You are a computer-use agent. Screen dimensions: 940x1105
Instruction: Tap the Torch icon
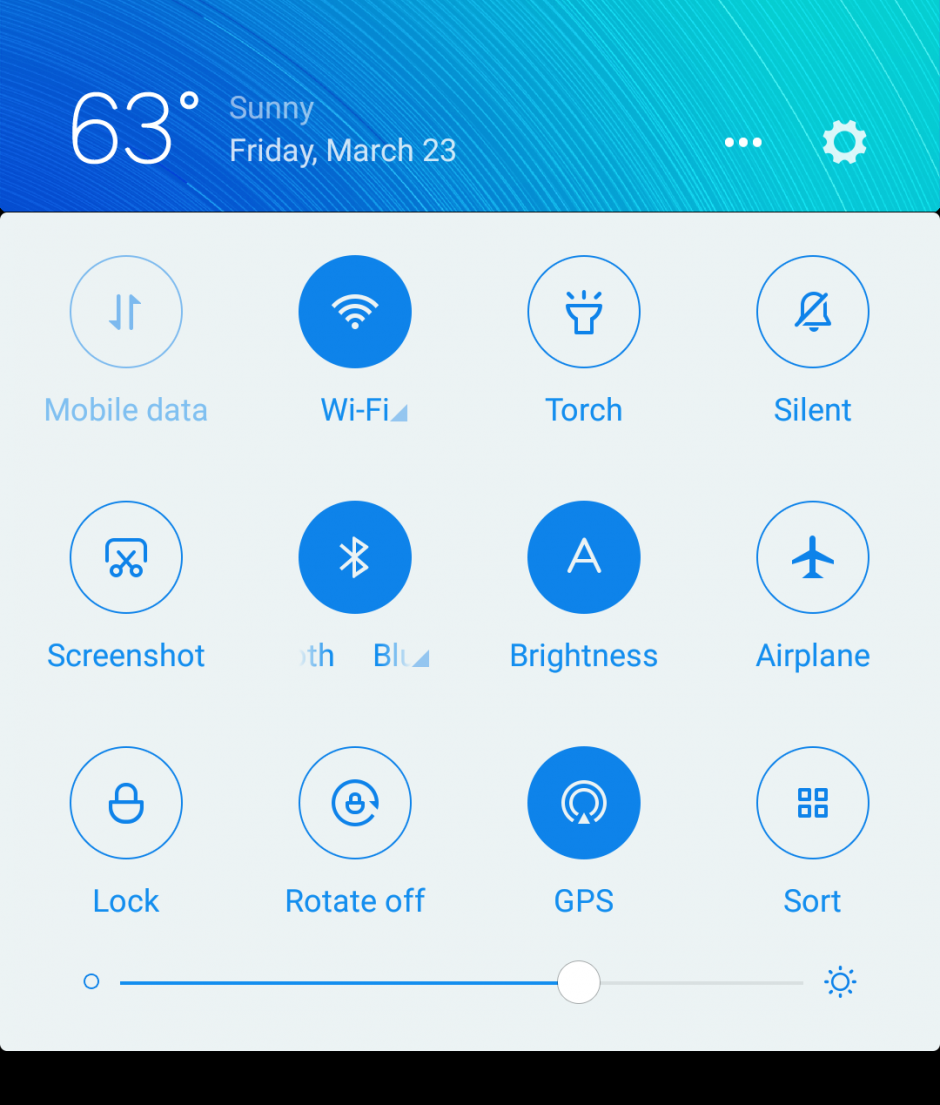[584, 311]
